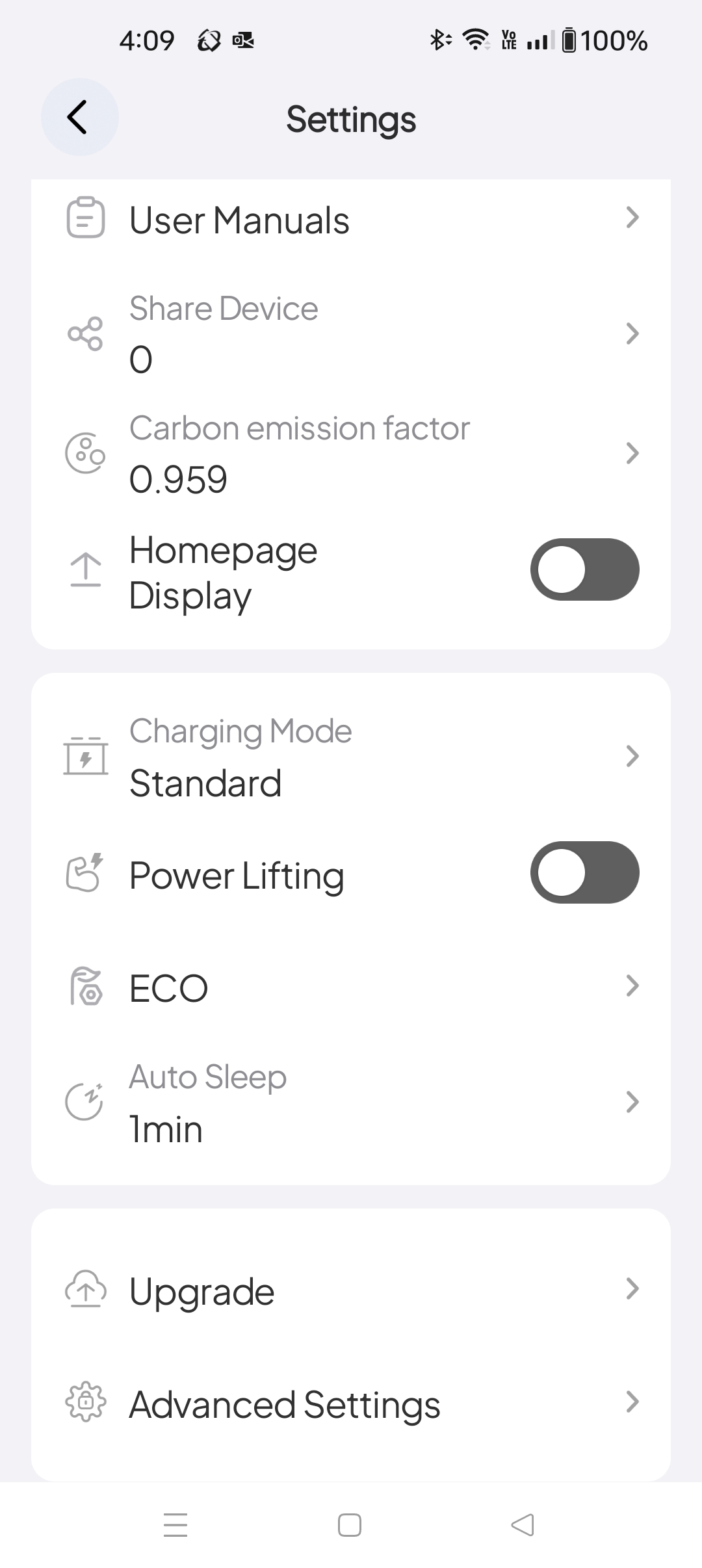Open ECO settings
This screenshot has width=702, height=1568.
pyautogui.click(x=351, y=987)
